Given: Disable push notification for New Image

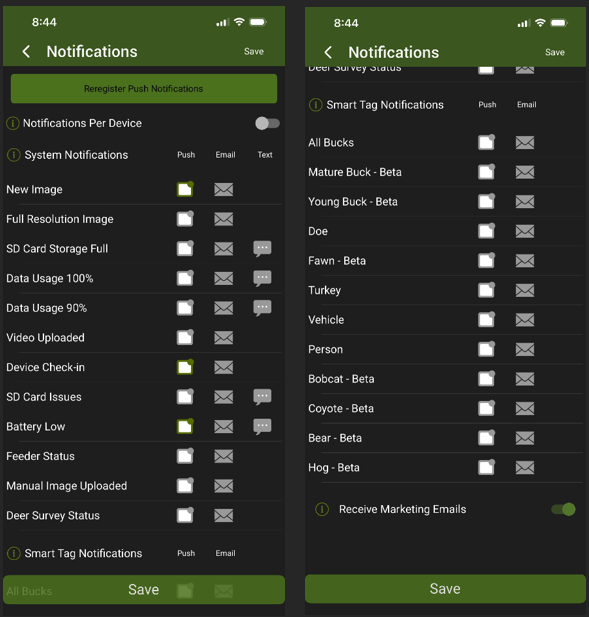Looking at the screenshot, I should 185,189.
